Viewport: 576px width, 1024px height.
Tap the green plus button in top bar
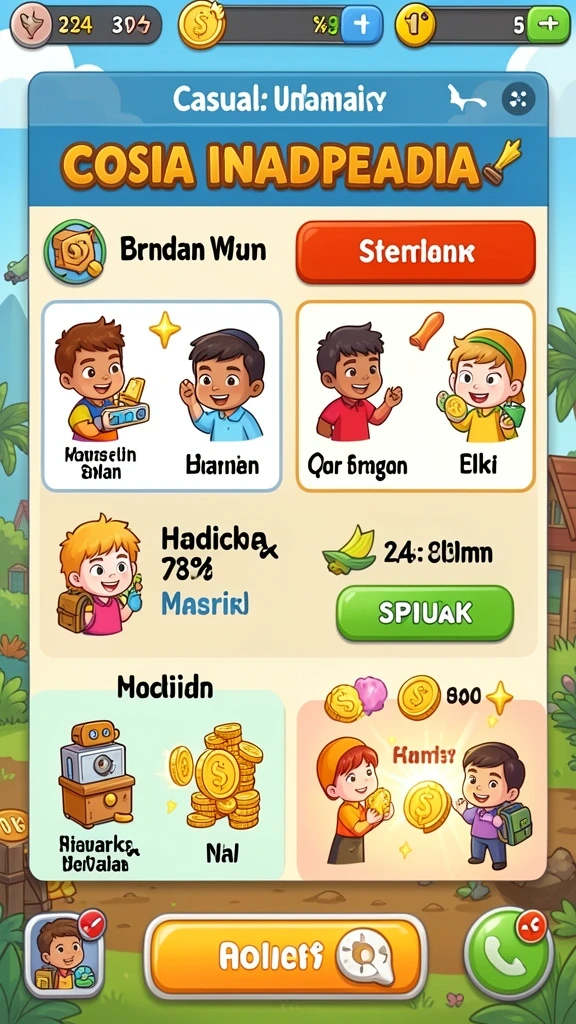point(548,25)
